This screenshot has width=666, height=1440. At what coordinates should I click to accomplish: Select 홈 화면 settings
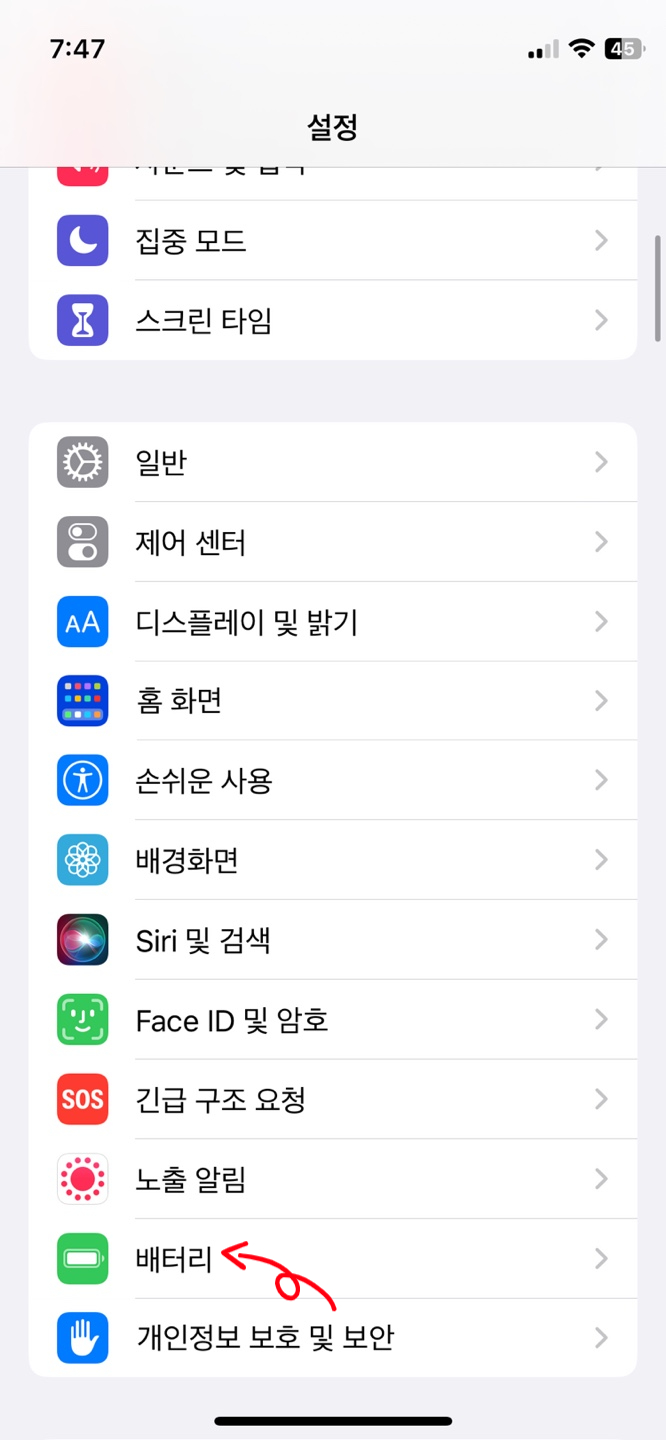coord(332,701)
